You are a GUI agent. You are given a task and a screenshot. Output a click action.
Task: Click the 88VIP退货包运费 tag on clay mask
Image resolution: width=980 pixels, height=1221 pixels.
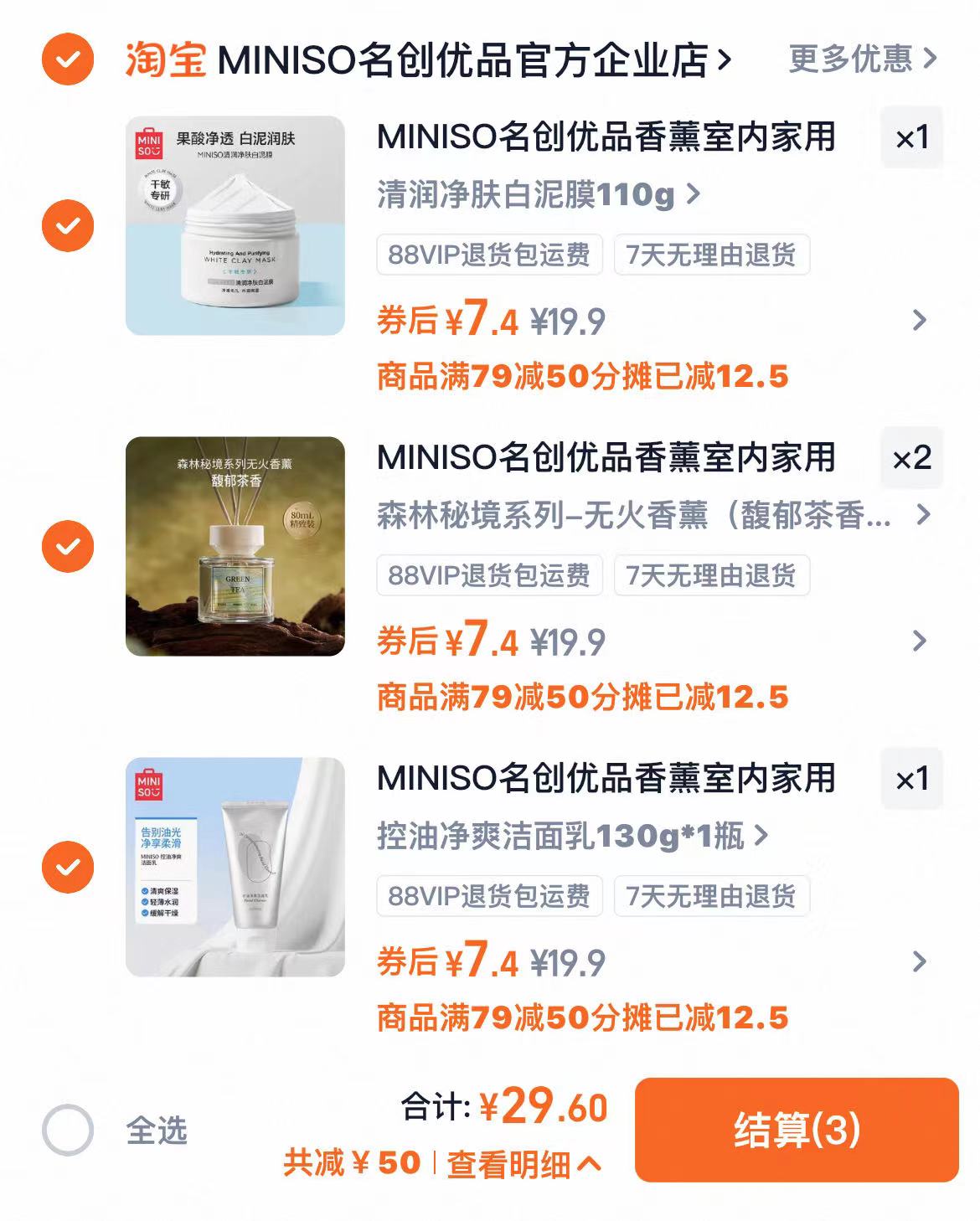pos(488,257)
